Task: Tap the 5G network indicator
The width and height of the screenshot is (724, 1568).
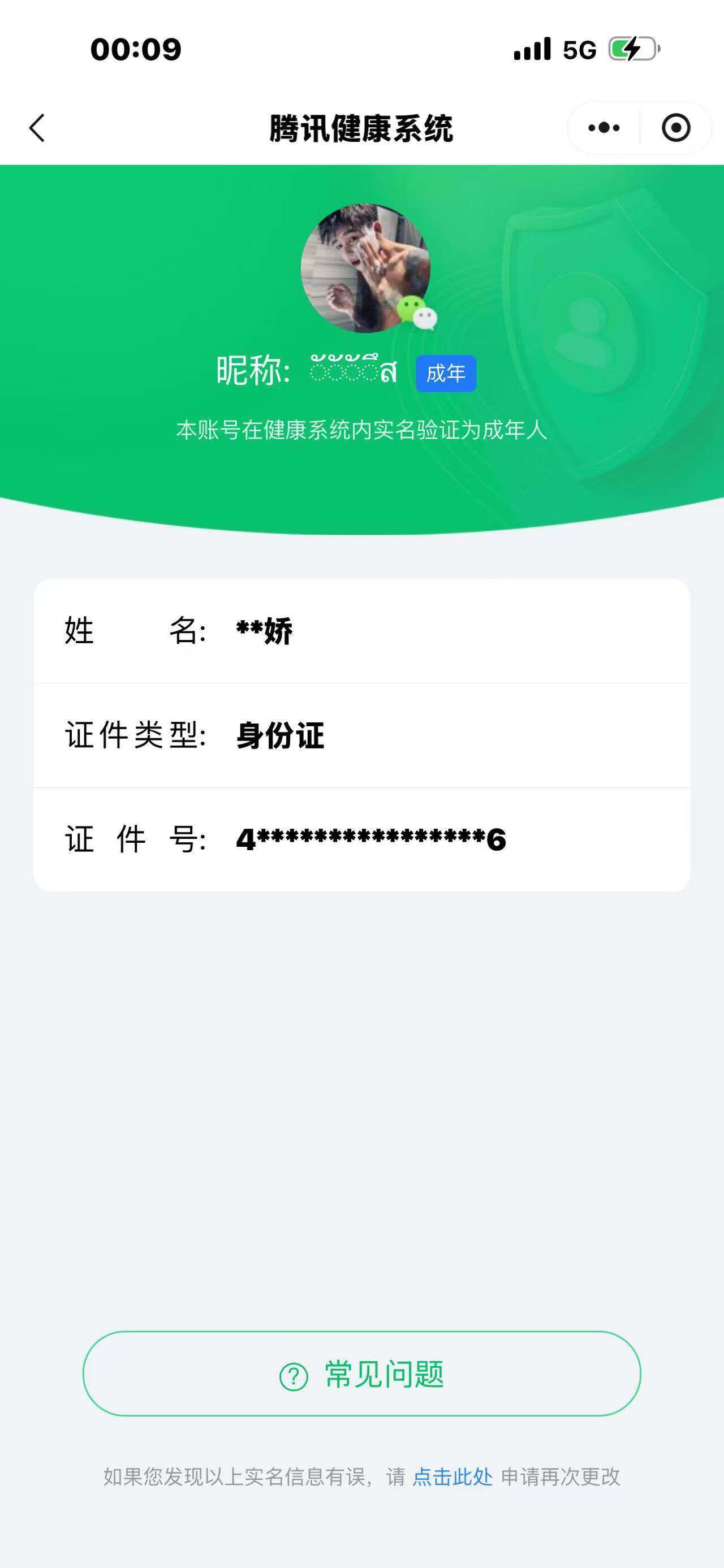Action: coord(579,50)
